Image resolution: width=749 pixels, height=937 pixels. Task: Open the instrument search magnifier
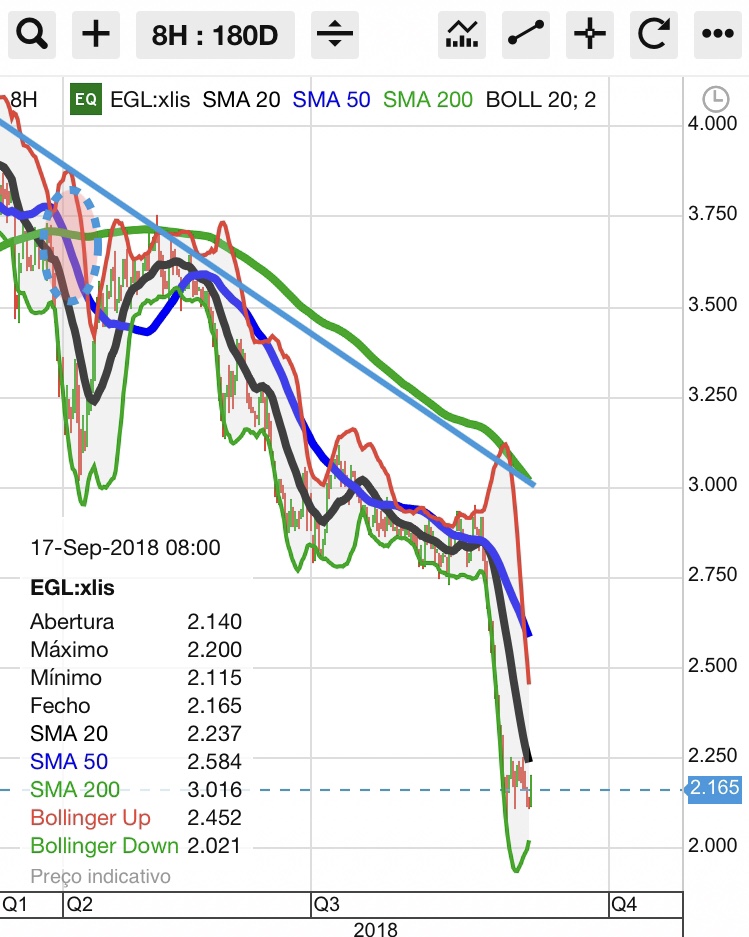32,36
